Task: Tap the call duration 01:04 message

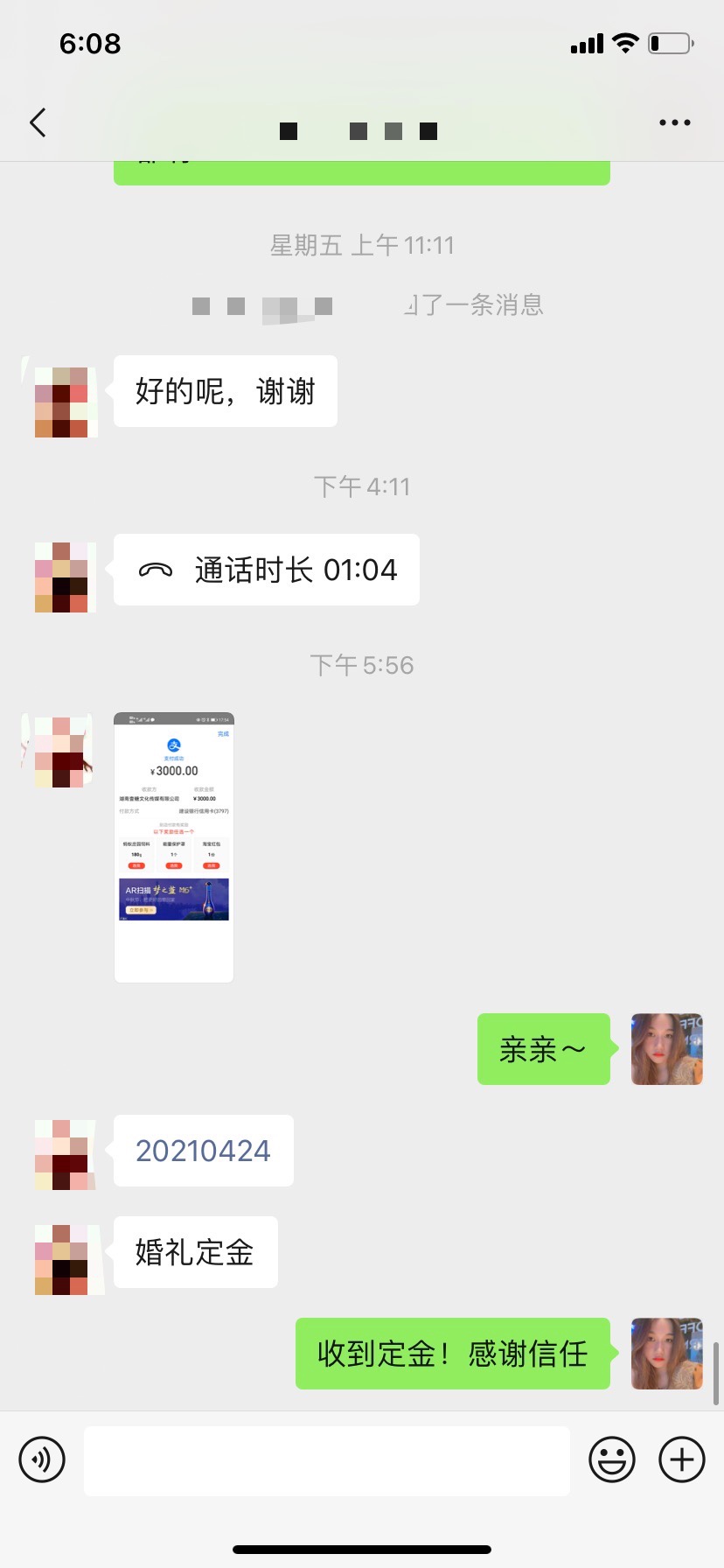Action: pyautogui.click(x=267, y=570)
